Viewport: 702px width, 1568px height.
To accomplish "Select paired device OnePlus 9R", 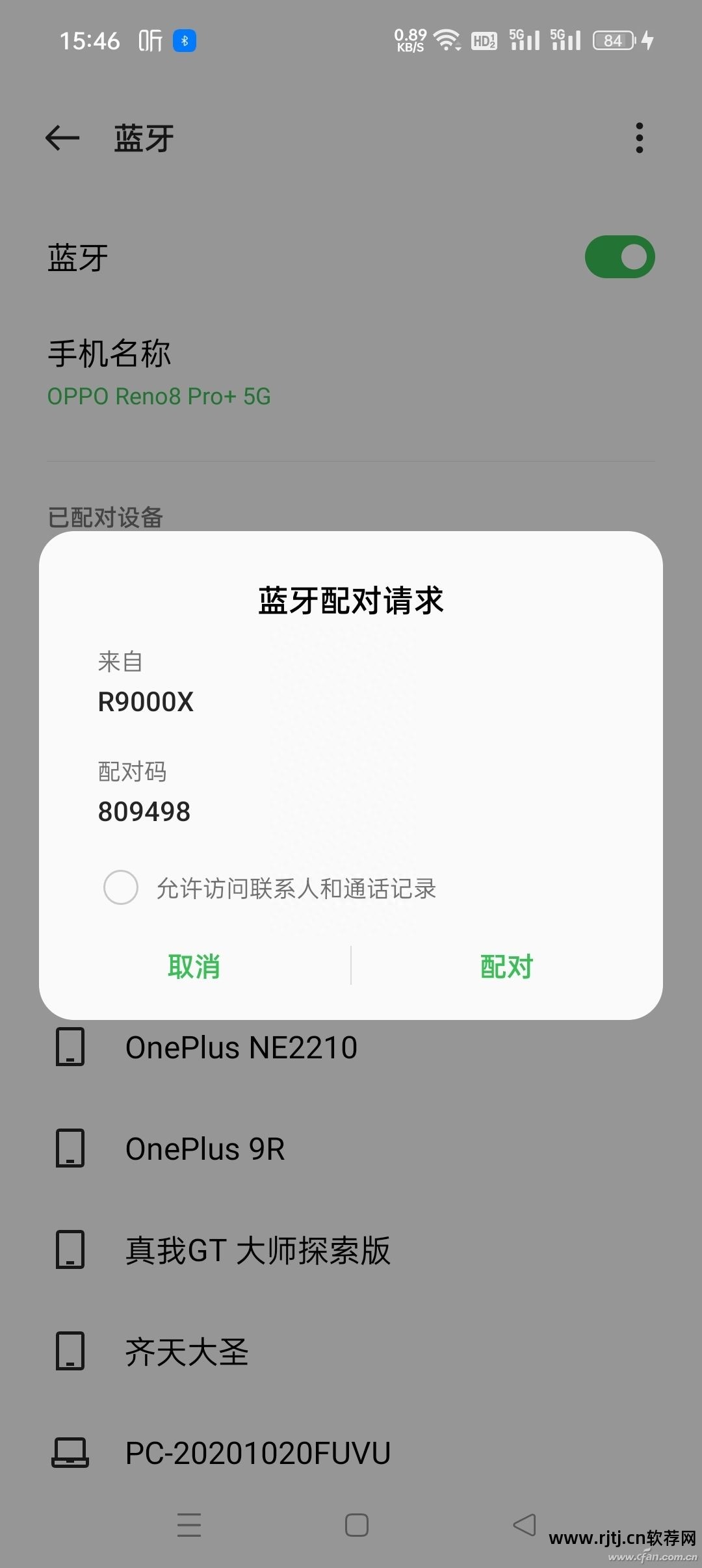I will (x=205, y=1149).
